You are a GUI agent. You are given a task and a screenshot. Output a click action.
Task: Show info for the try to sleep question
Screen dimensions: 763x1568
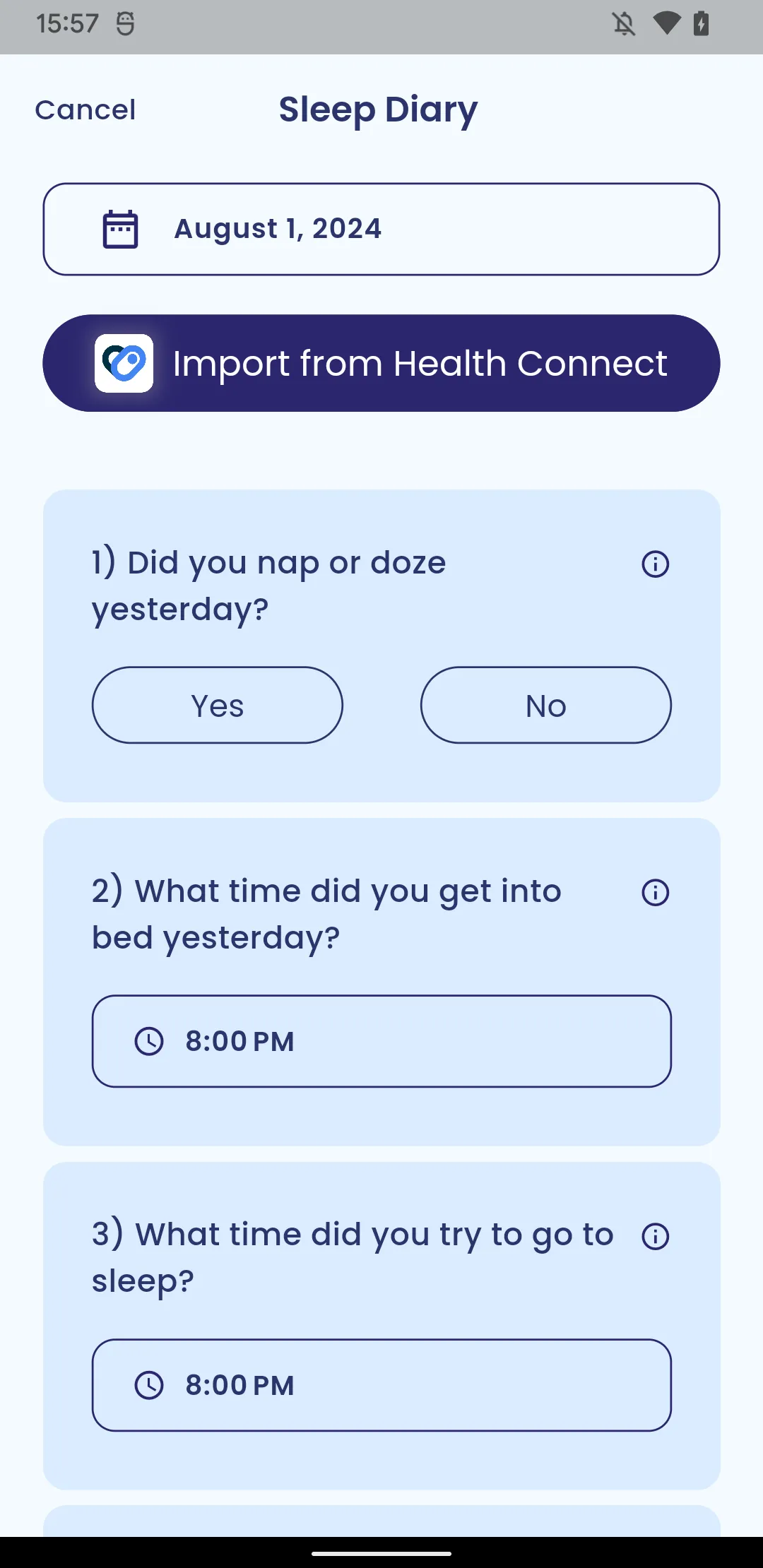(x=655, y=1237)
